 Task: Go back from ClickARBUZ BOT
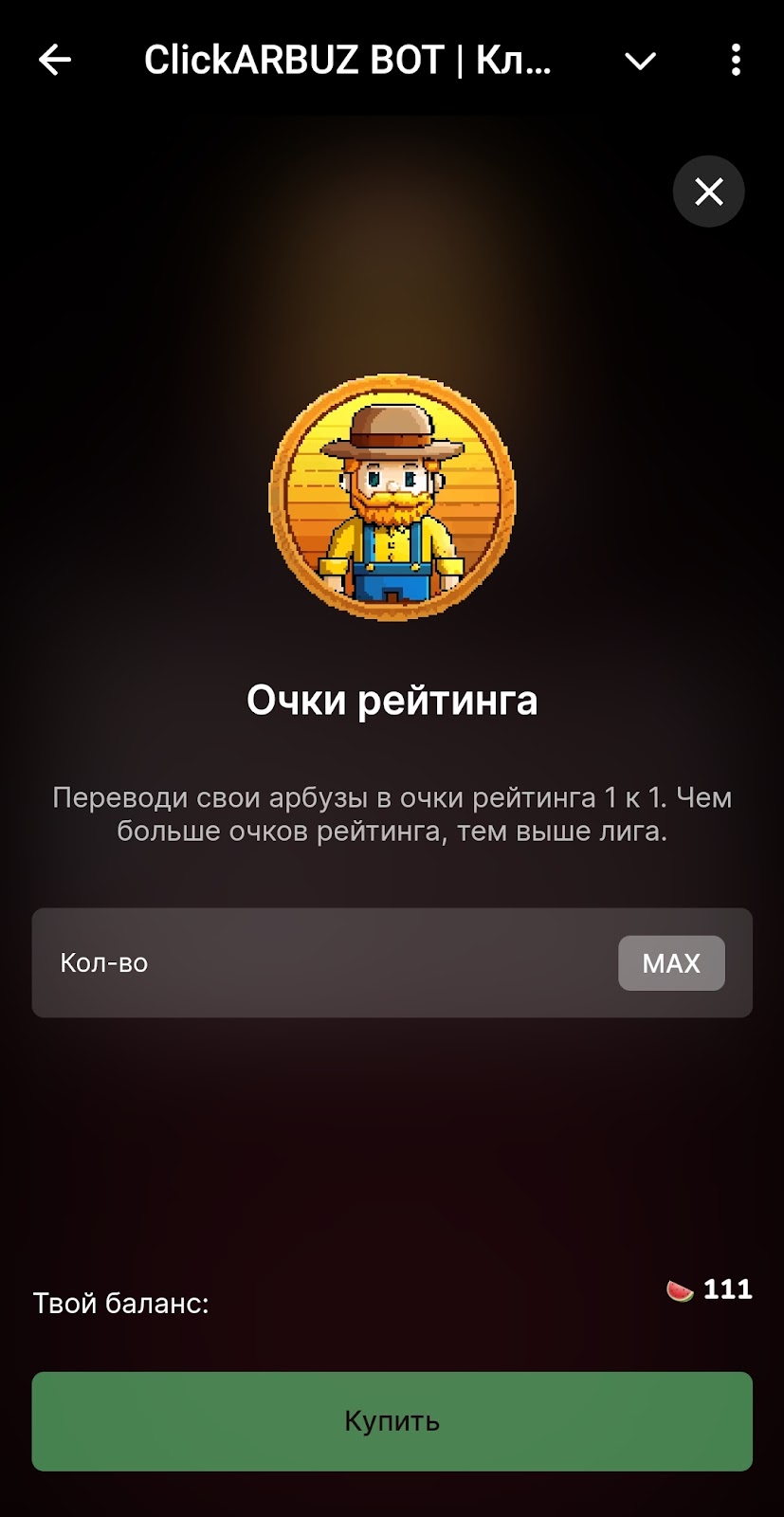(x=55, y=61)
